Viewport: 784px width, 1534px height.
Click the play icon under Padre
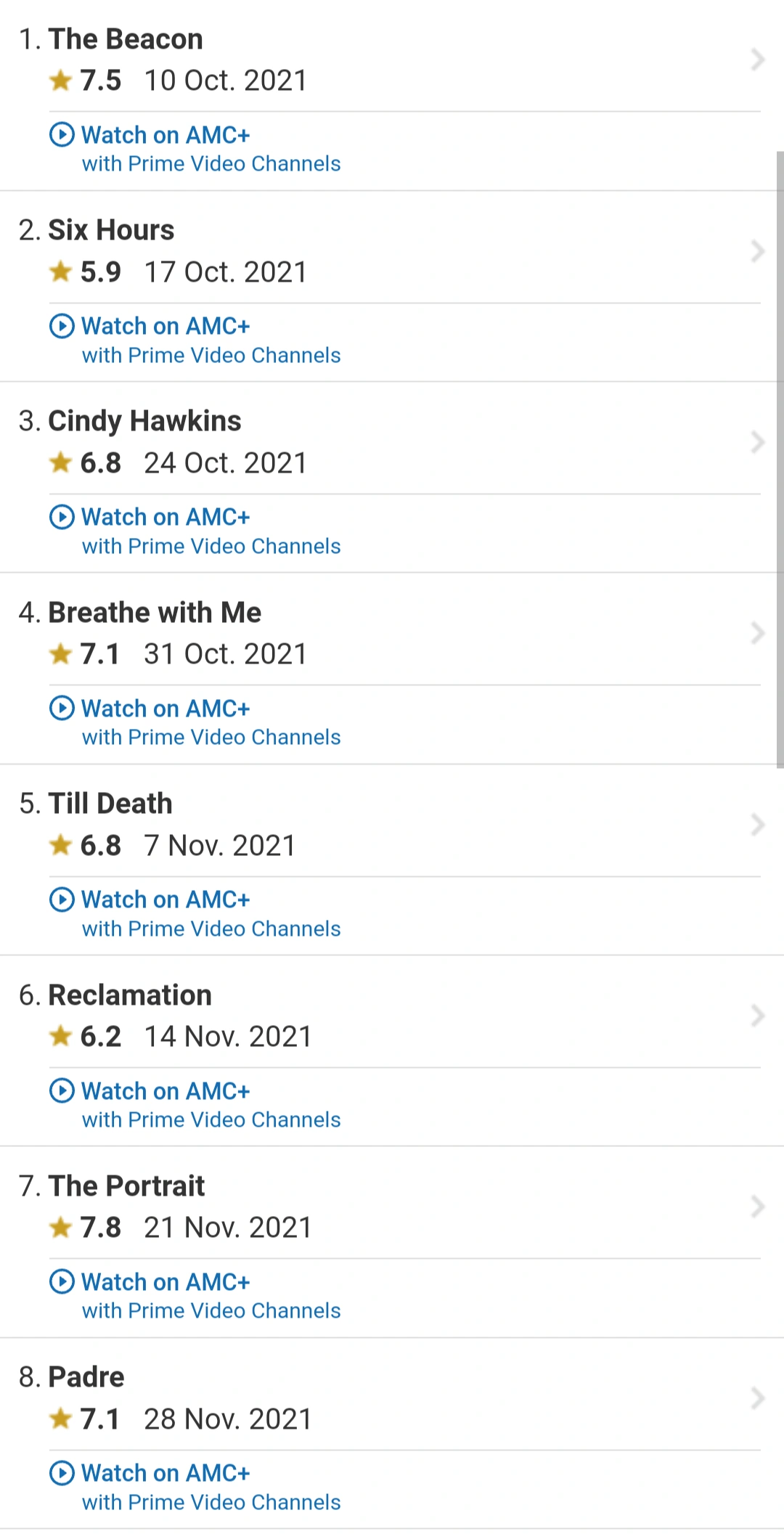pyautogui.click(x=62, y=1473)
